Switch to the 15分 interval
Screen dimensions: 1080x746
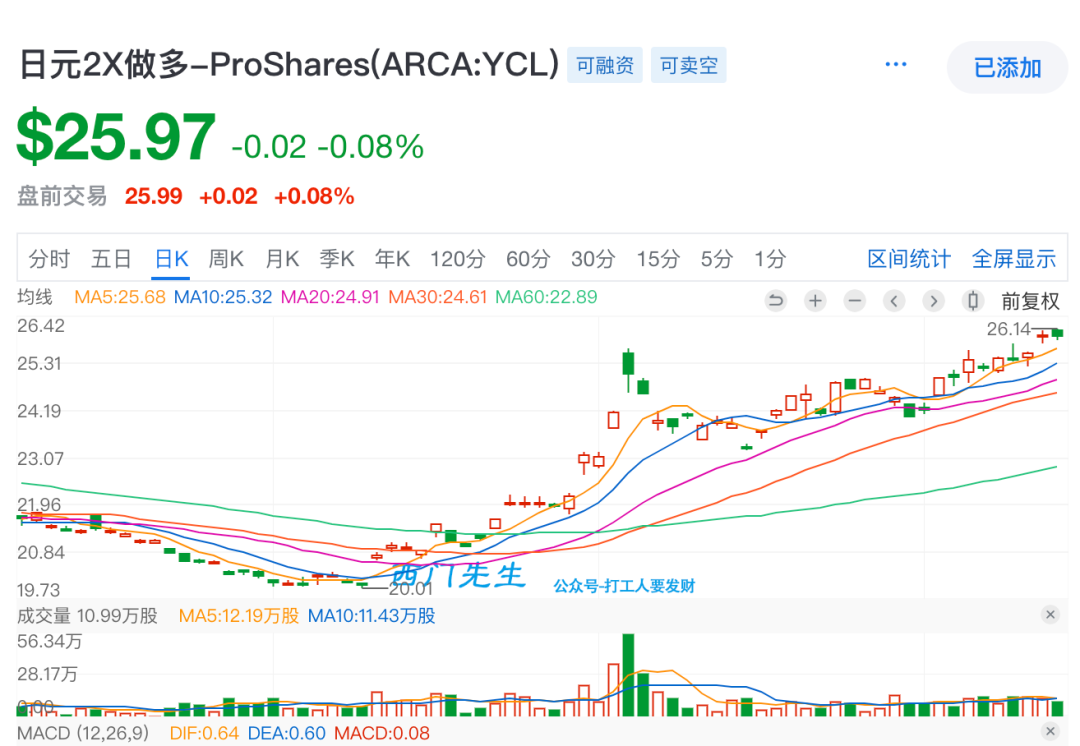click(658, 259)
